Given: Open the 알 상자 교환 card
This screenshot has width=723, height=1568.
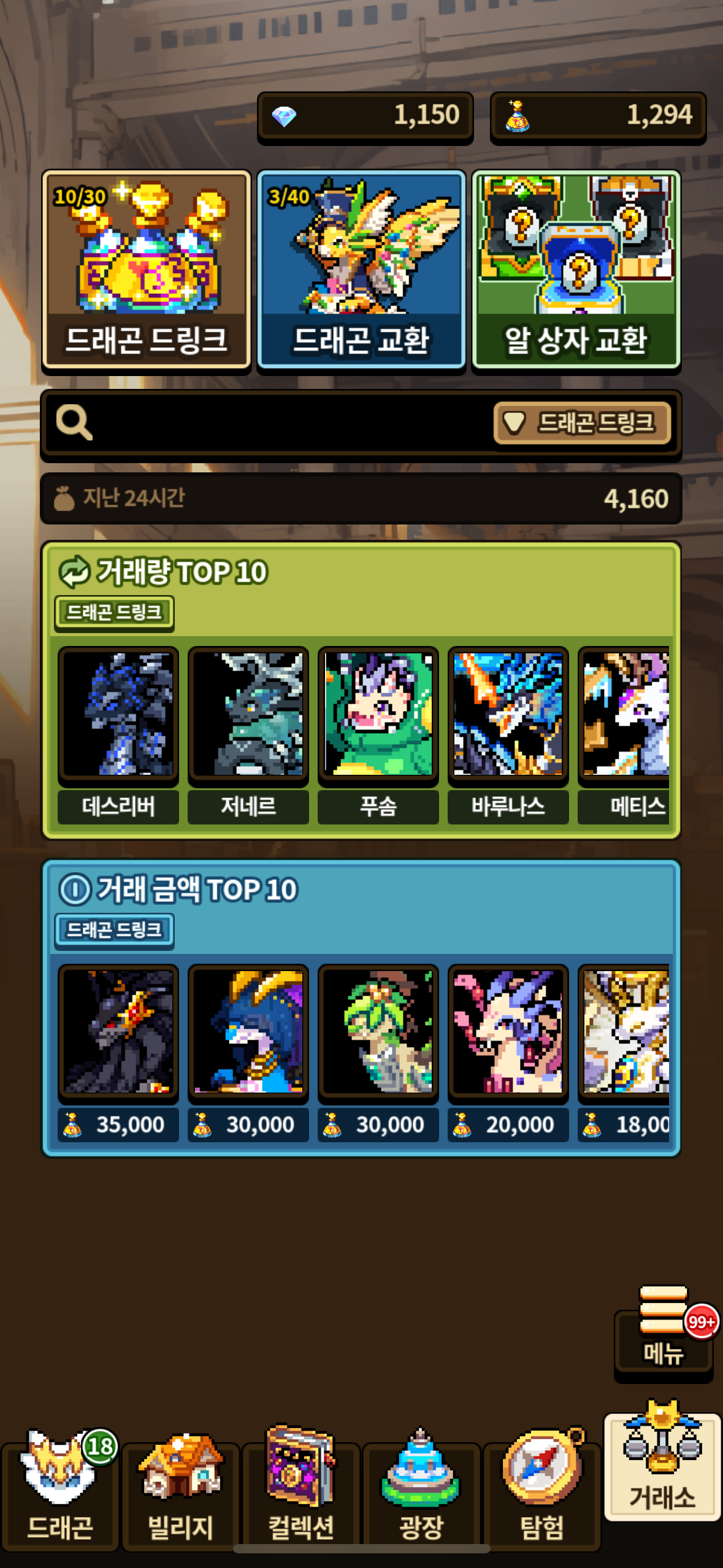Looking at the screenshot, I should point(576,270).
